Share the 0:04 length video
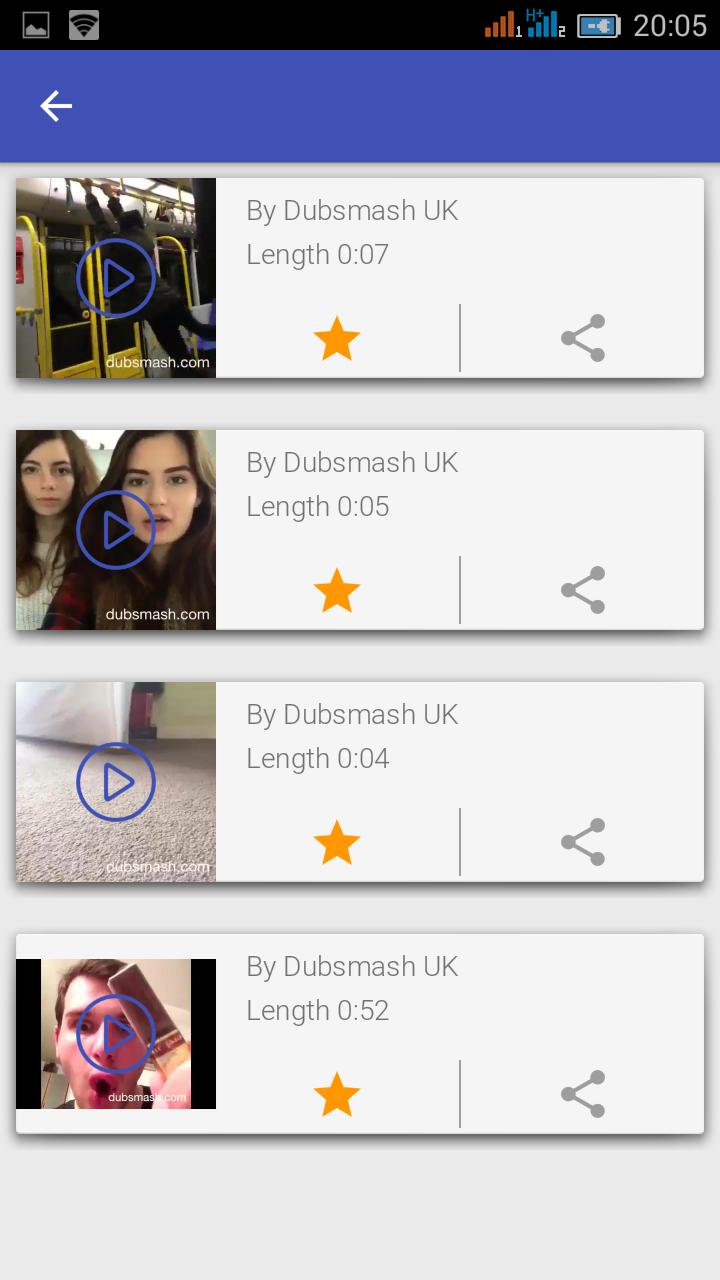The width and height of the screenshot is (720, 1280). [583, 843]
